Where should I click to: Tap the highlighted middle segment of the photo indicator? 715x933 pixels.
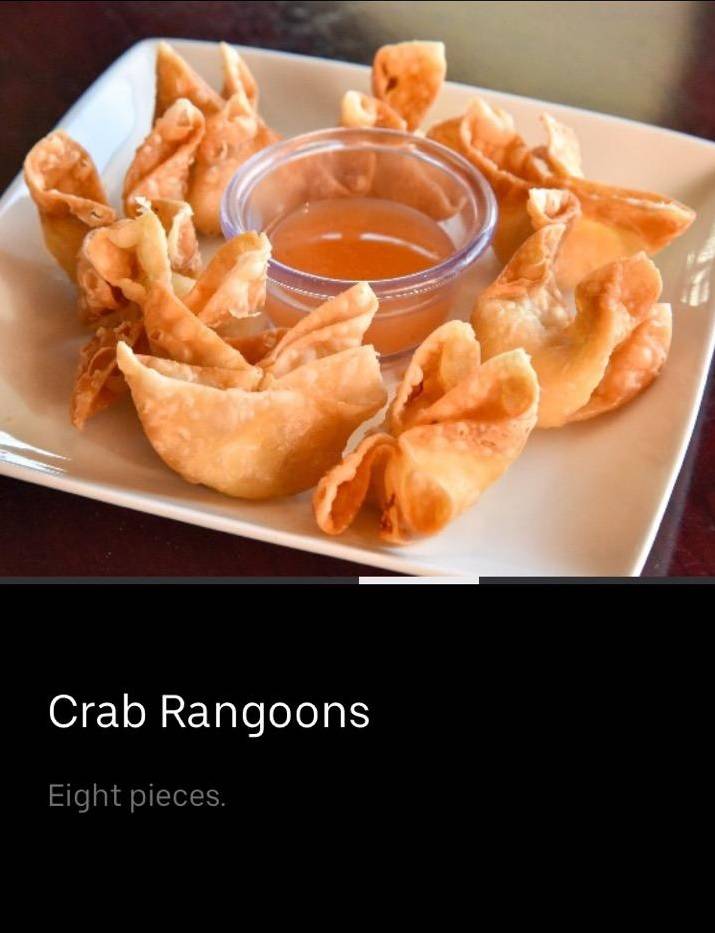pyautogui.click(x=418, y=579)
